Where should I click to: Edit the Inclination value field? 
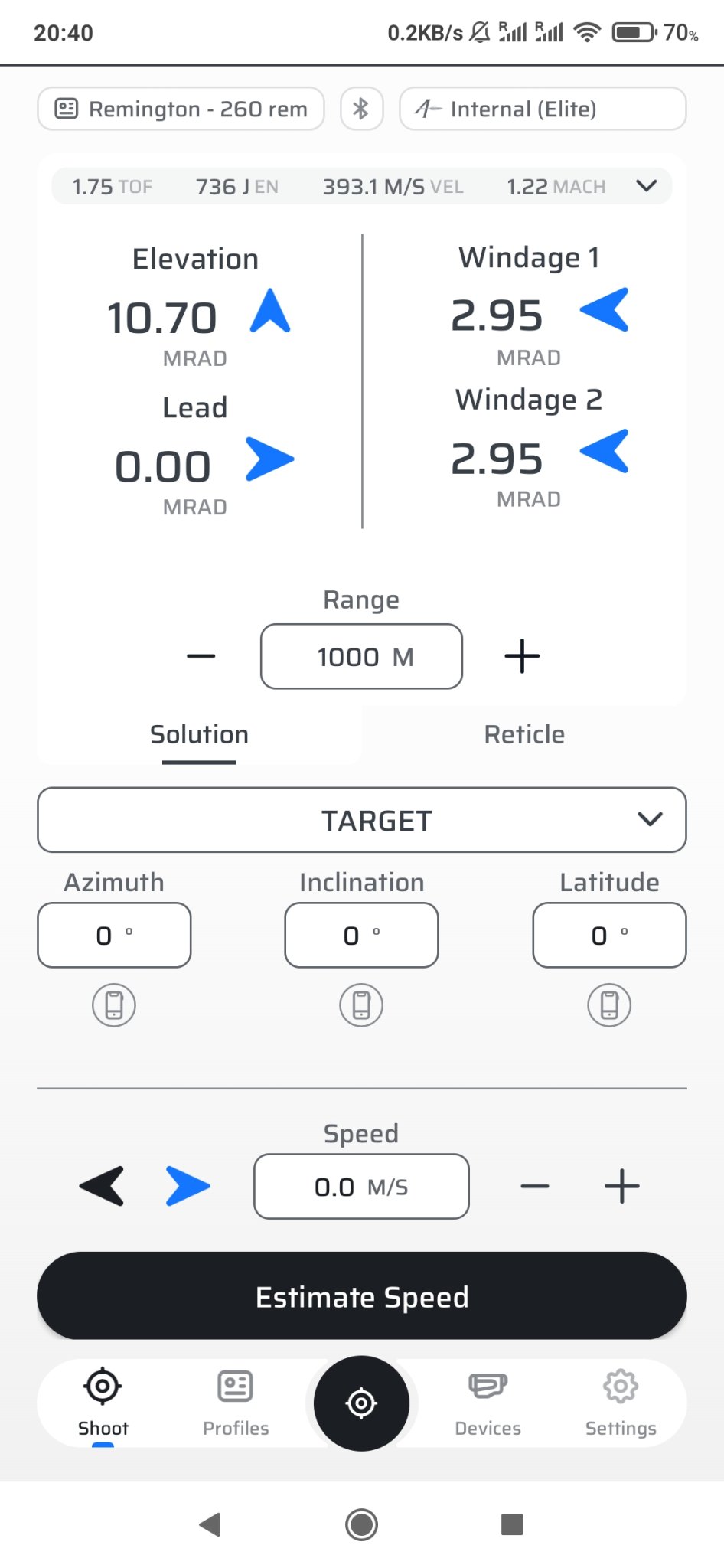(361, 935)
